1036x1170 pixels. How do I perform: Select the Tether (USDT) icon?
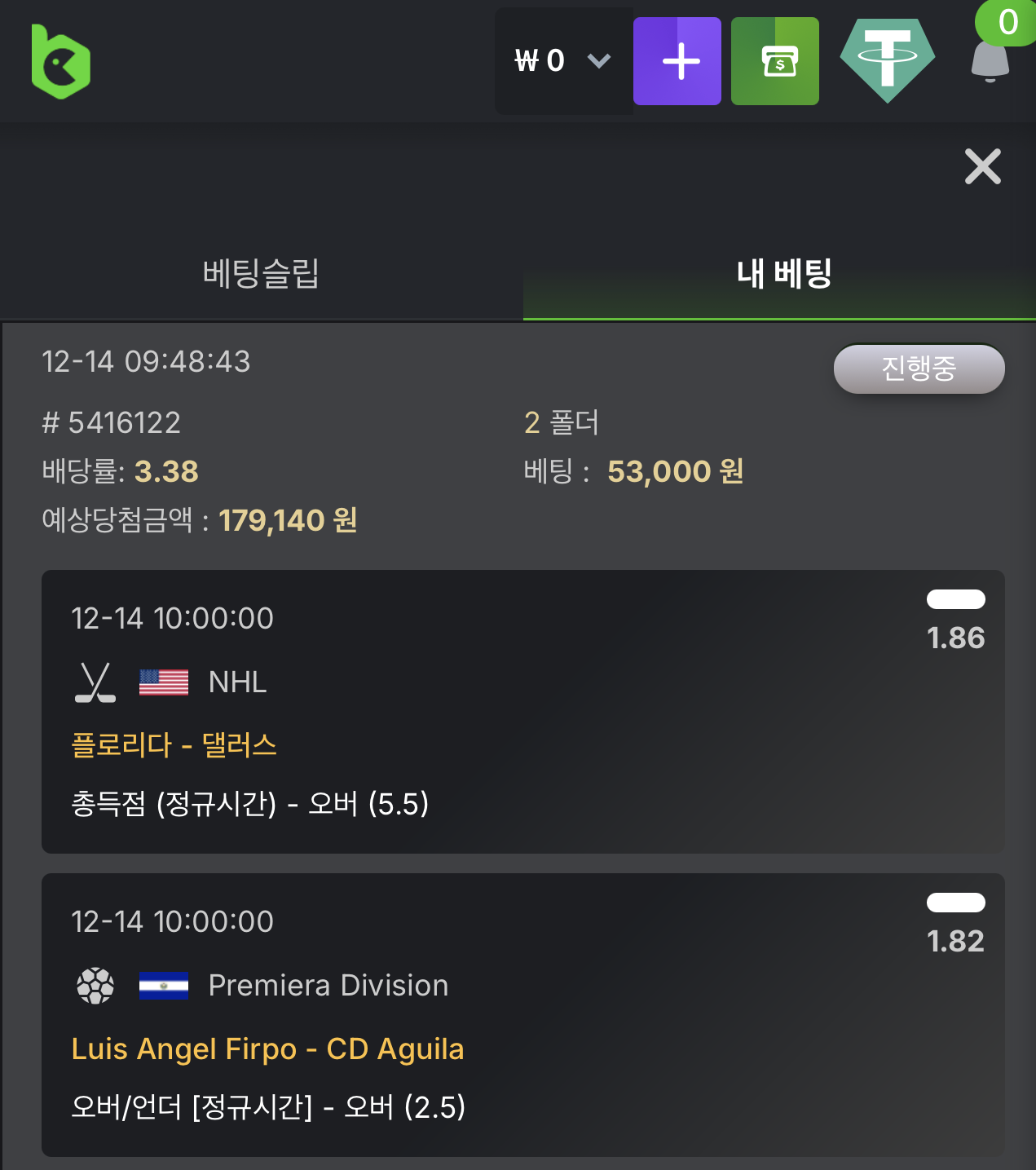click(888, 58)
